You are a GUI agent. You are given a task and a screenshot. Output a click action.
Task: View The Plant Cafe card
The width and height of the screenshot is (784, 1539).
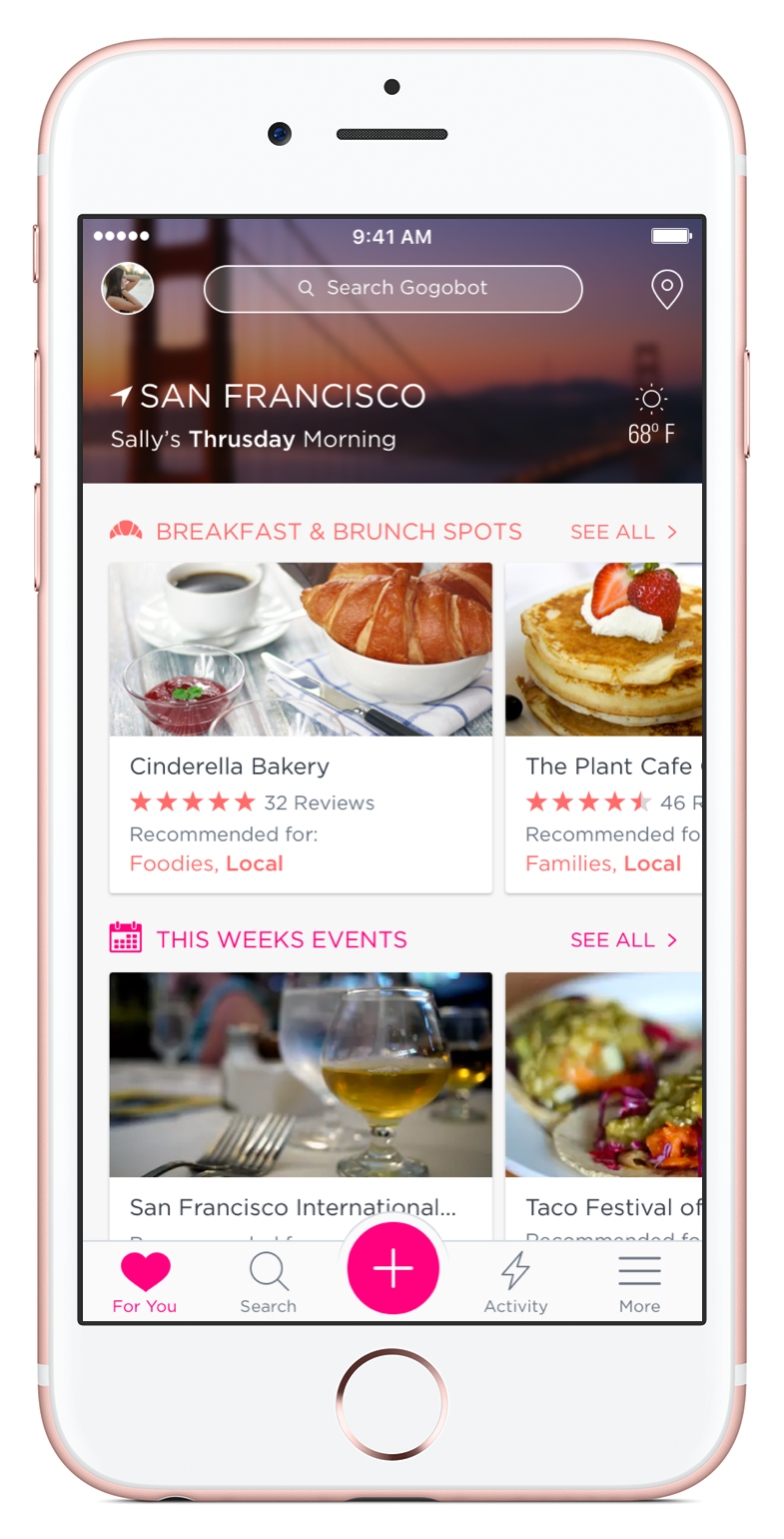(603, 727)
